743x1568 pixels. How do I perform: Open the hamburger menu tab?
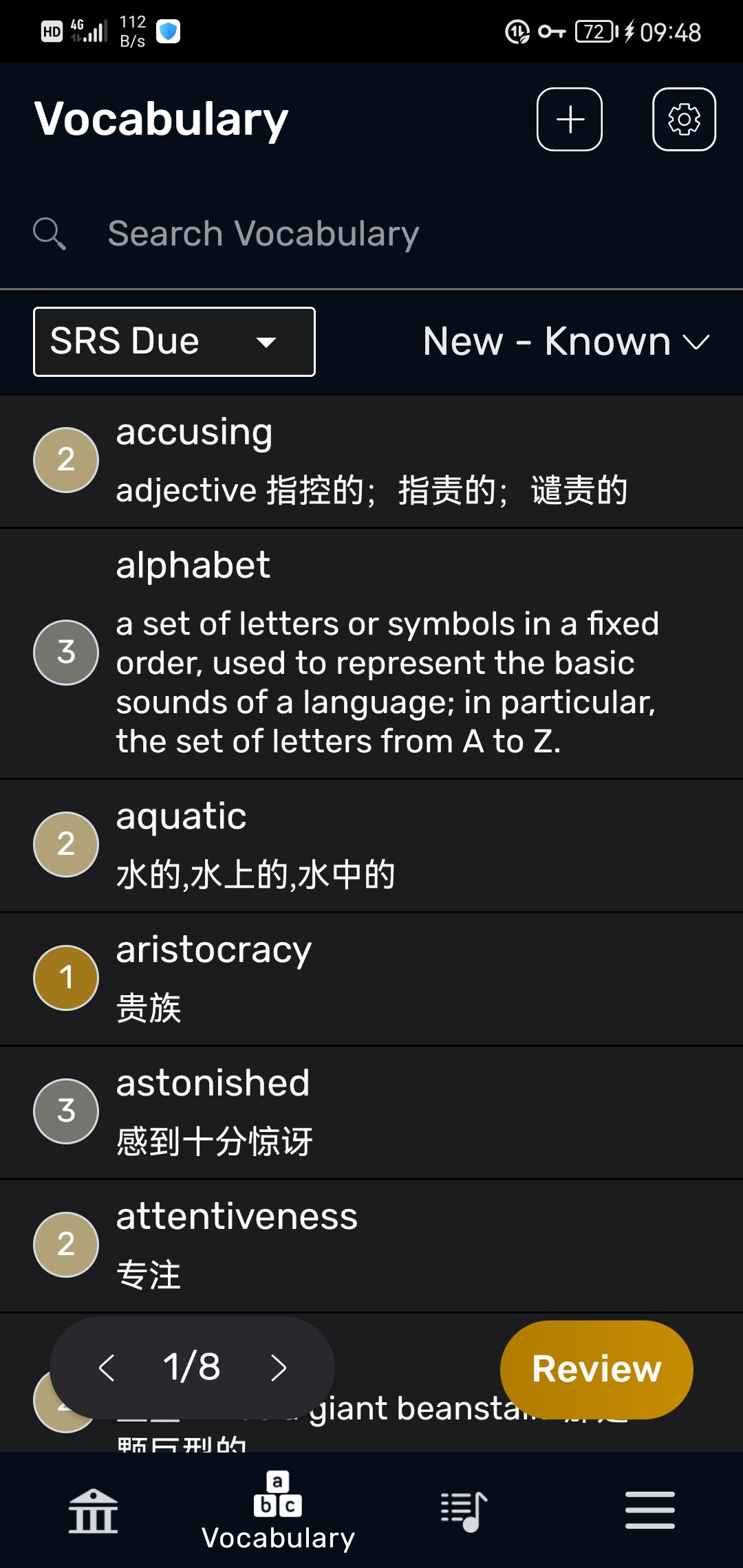650,1510
